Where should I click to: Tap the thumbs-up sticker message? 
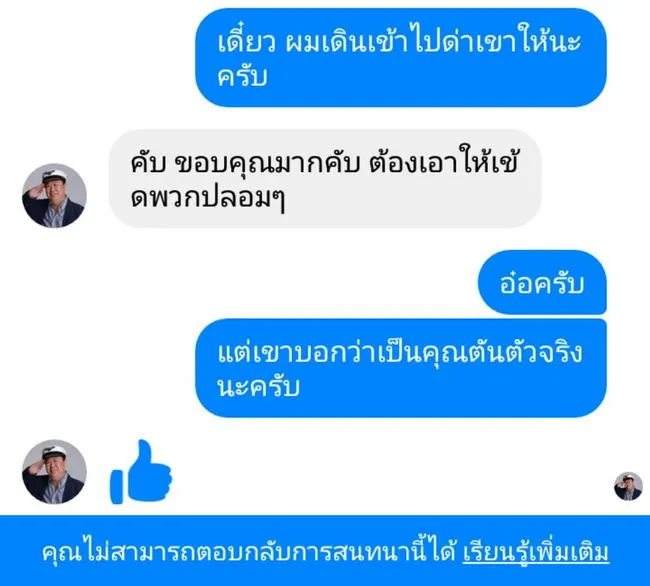(x=142, y=471)
